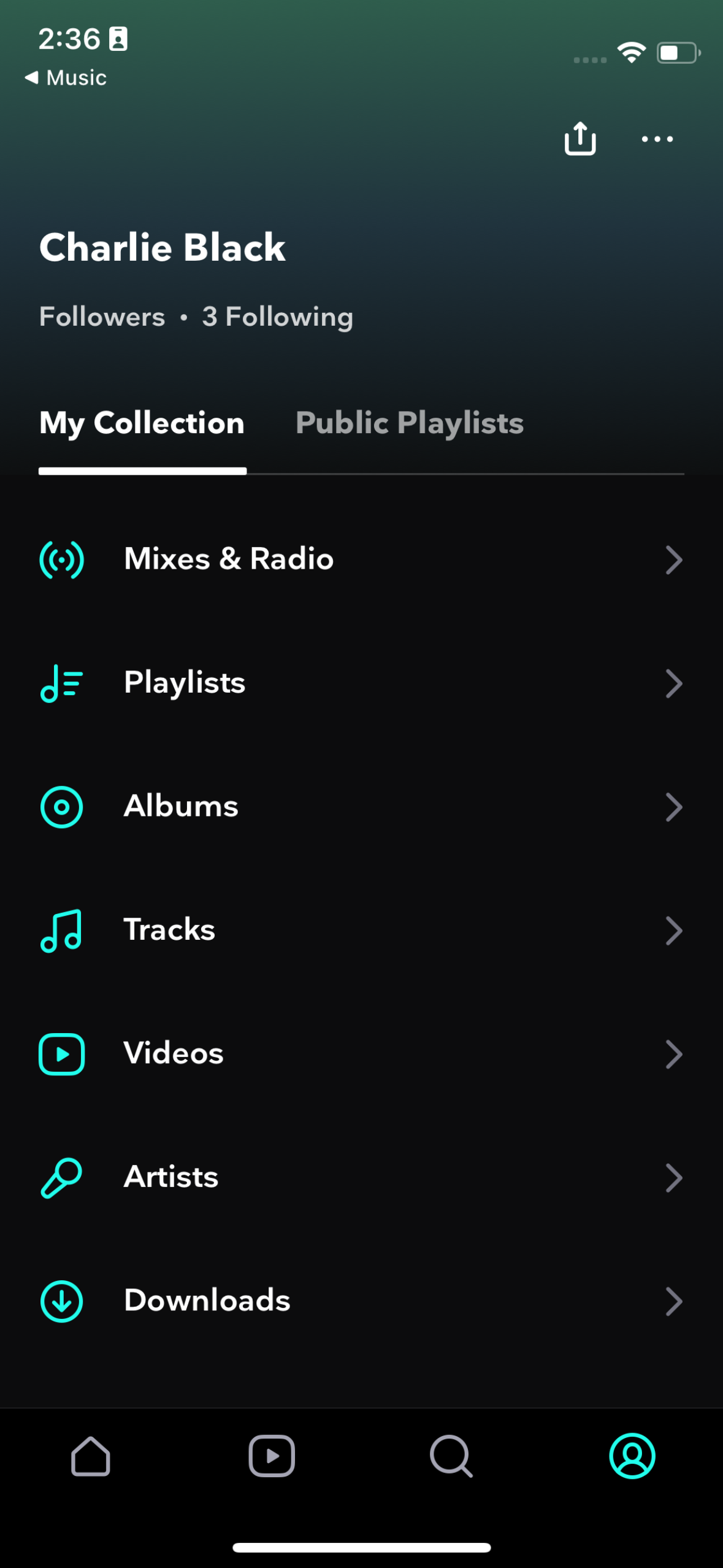Tap the Followers label

(x=101, y=317)
